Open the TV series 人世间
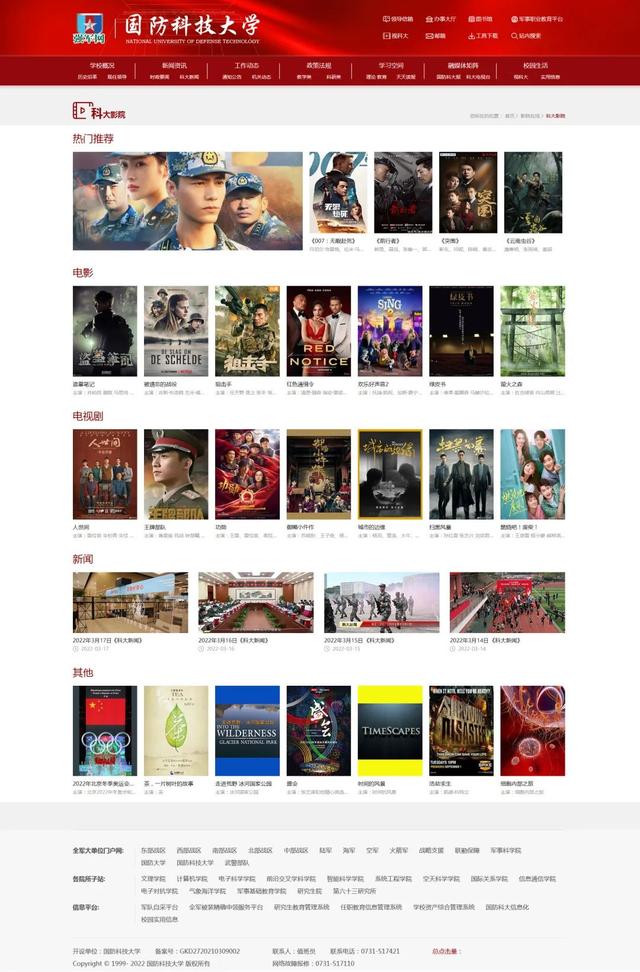 click(104, 474)
